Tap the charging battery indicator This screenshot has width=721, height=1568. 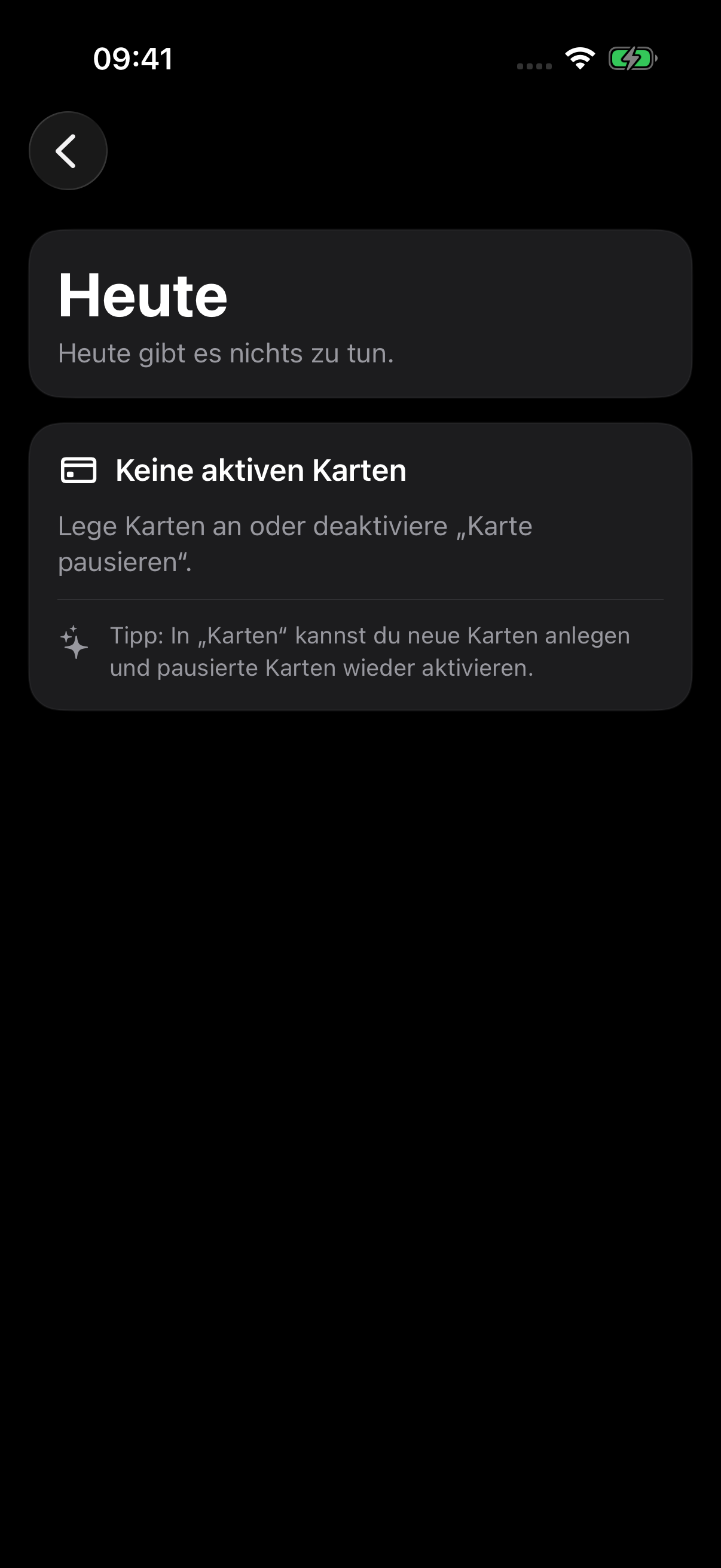[631, 59]
